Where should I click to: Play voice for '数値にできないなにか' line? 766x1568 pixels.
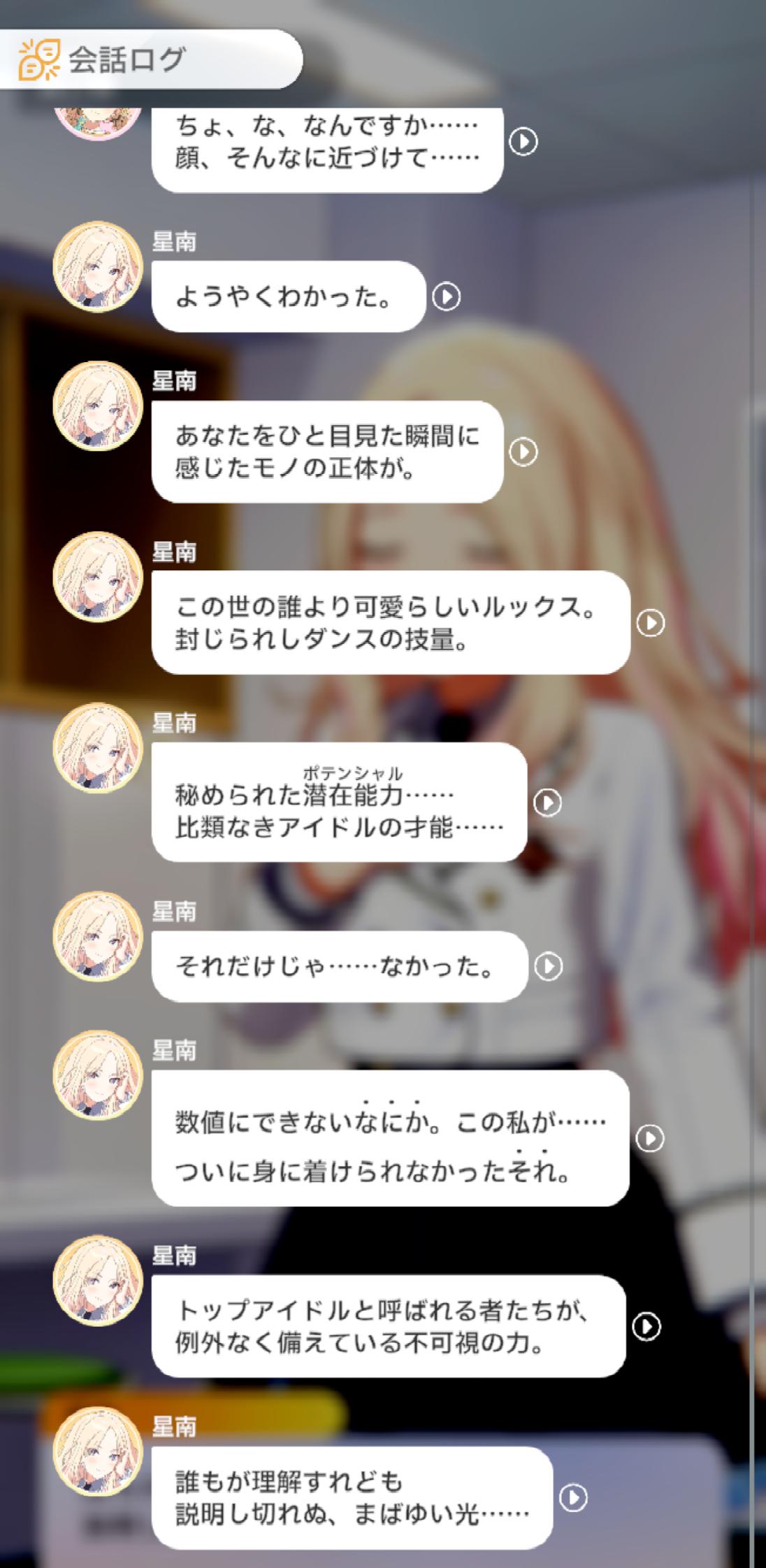[650, 1138]
